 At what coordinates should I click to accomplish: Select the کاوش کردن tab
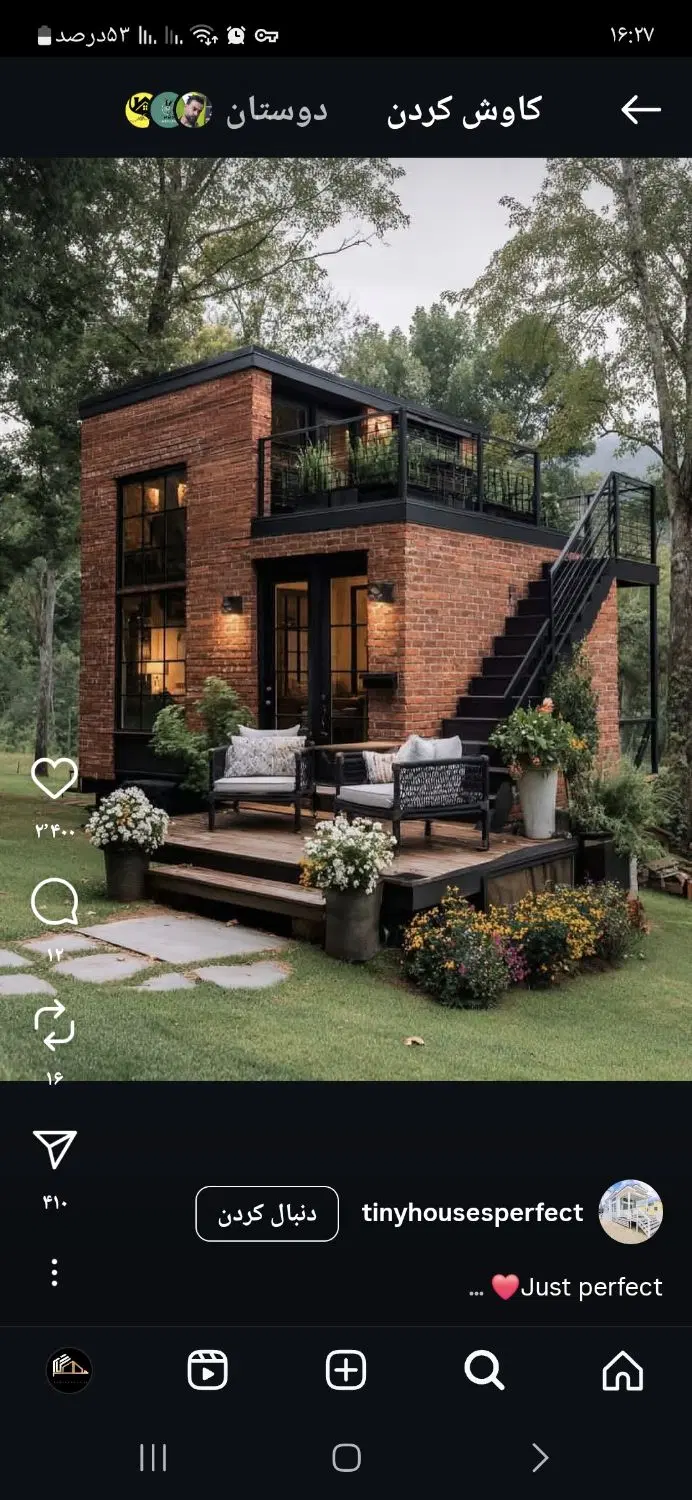click(464, 111)
